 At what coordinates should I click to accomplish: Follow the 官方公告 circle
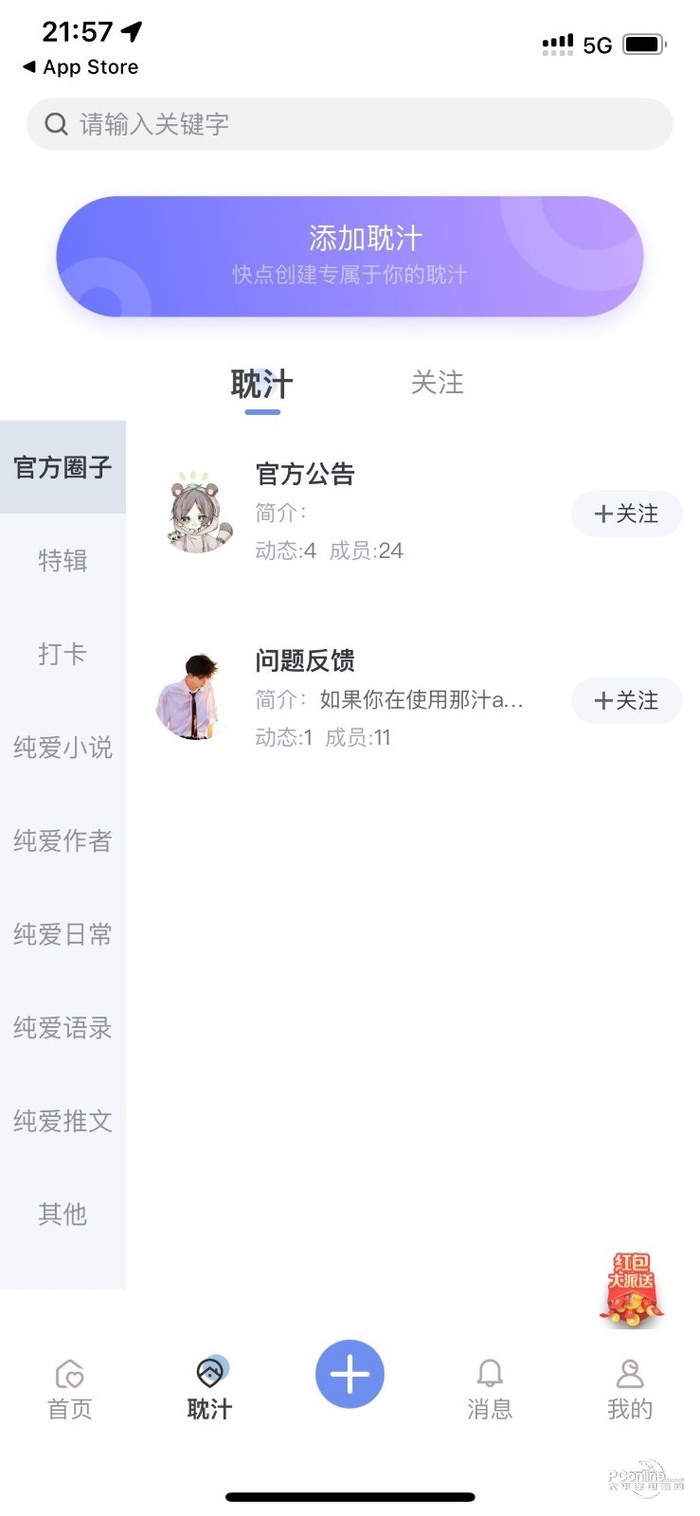626,514
